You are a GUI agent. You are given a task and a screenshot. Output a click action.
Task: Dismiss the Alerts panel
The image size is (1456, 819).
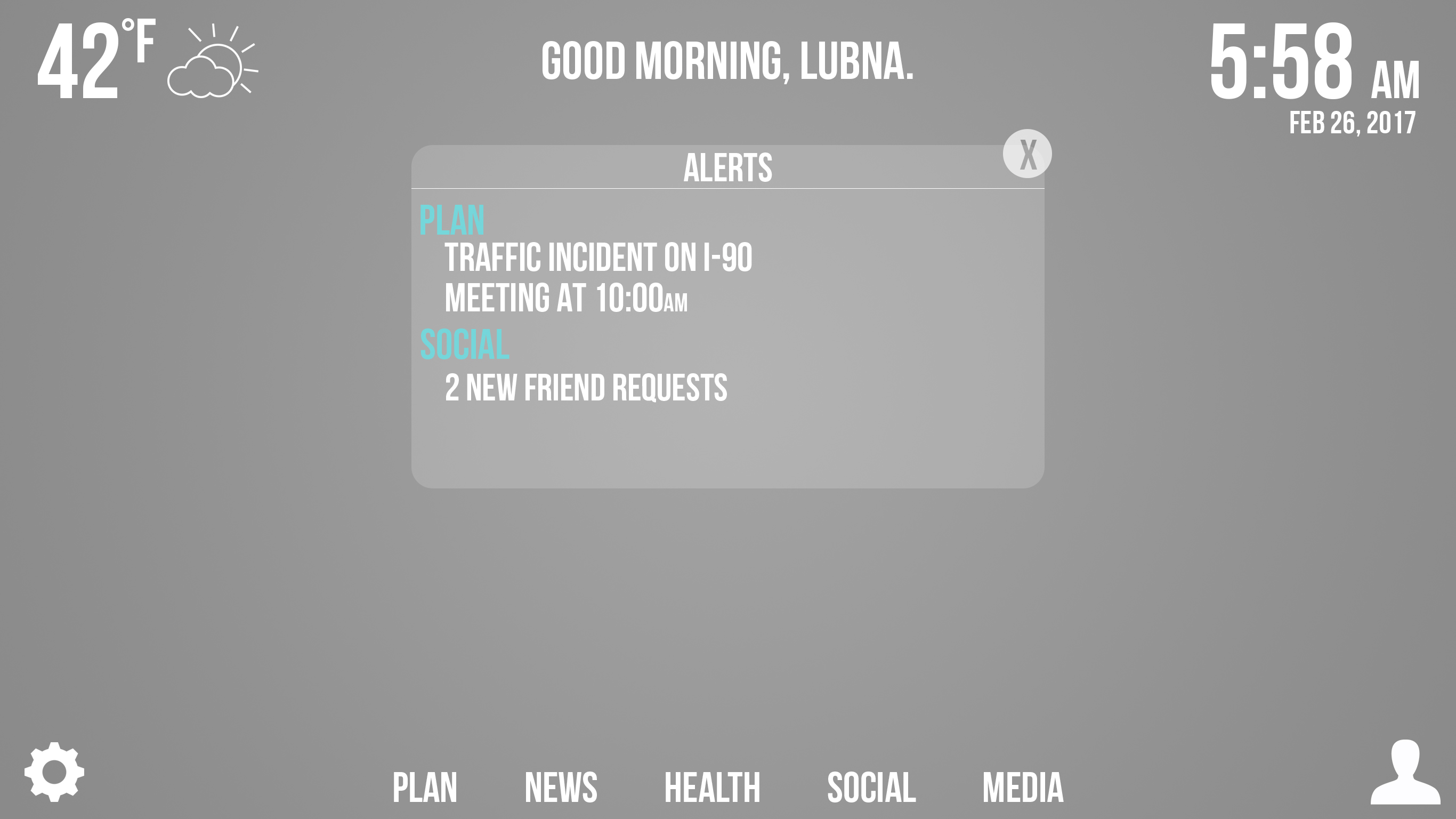1027,154
